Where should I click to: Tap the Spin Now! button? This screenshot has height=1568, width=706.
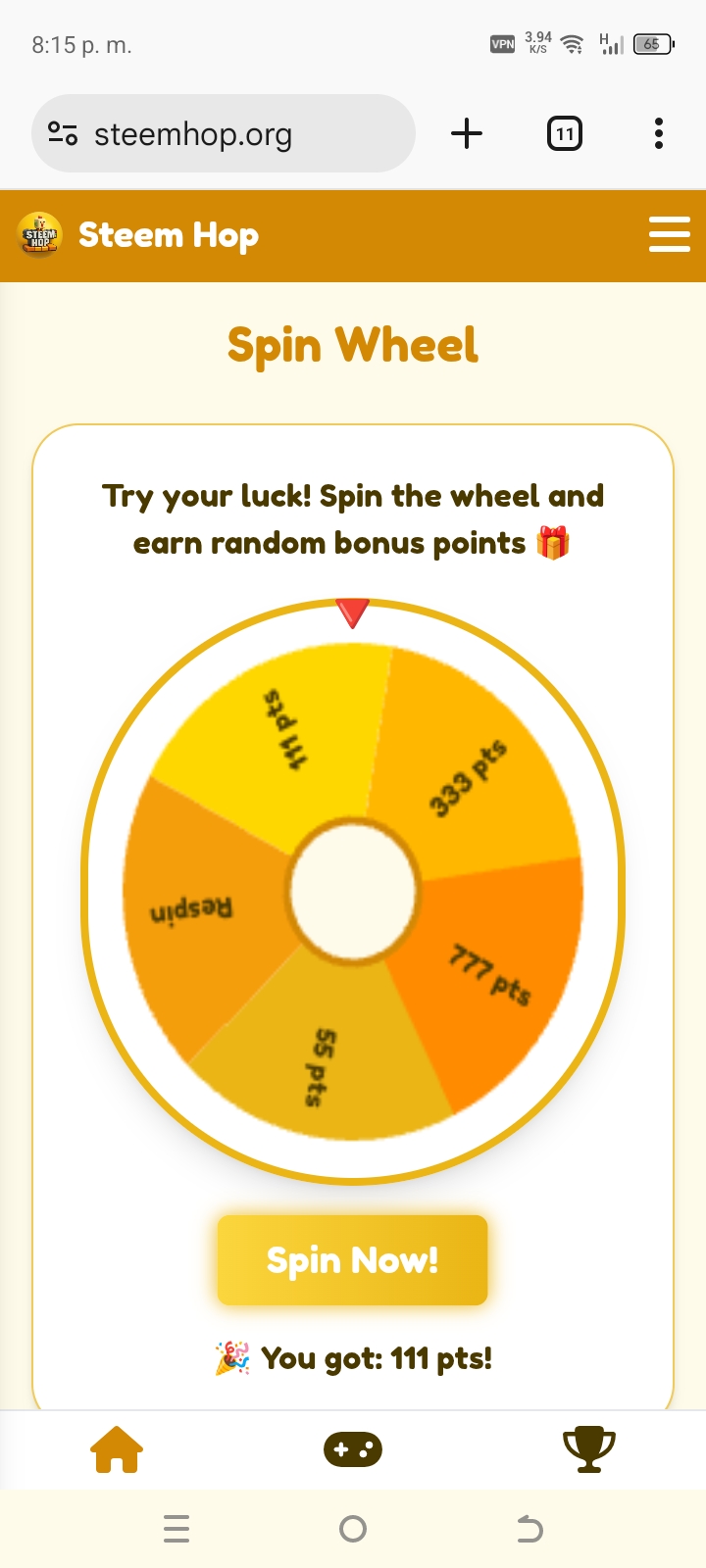point(352,1259)
